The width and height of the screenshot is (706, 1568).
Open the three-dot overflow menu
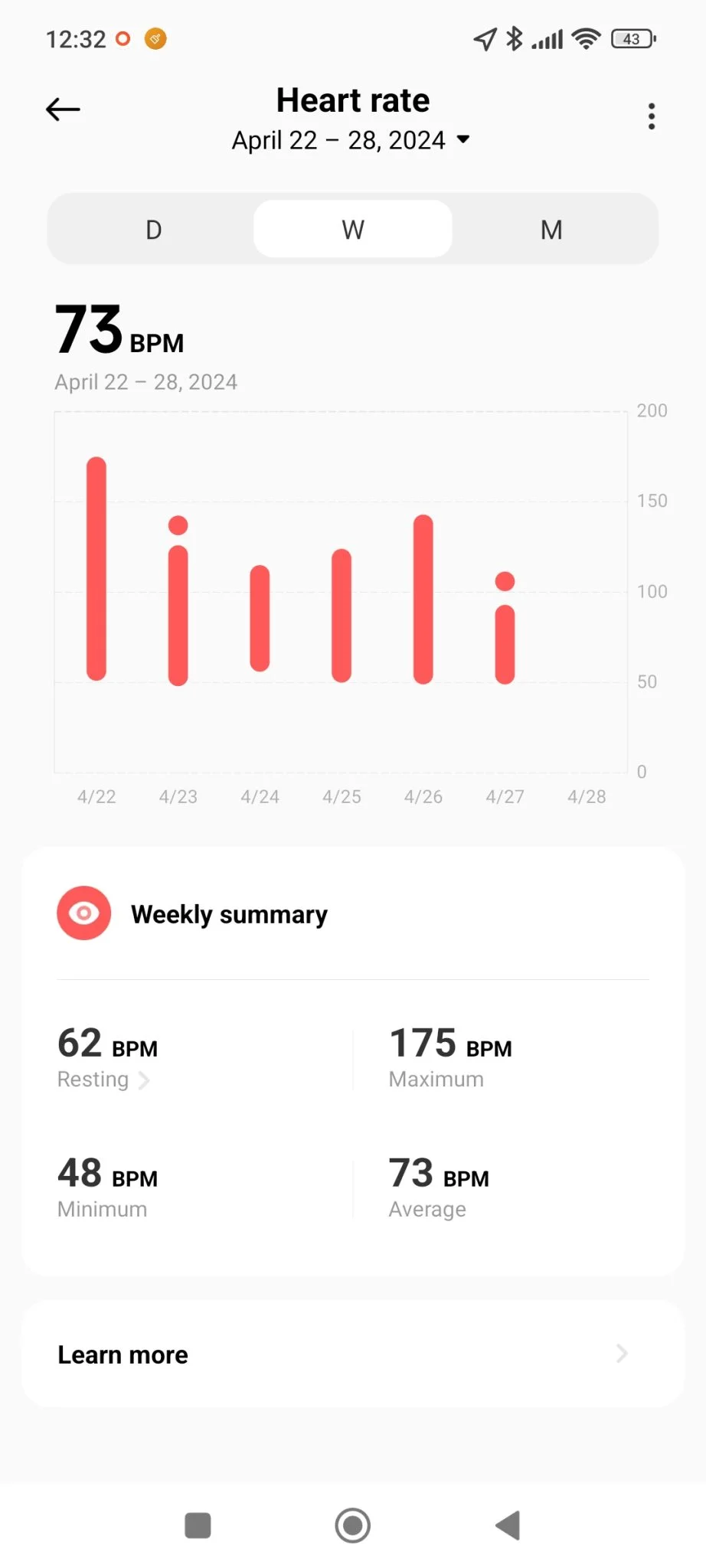[x=652, y=116]
